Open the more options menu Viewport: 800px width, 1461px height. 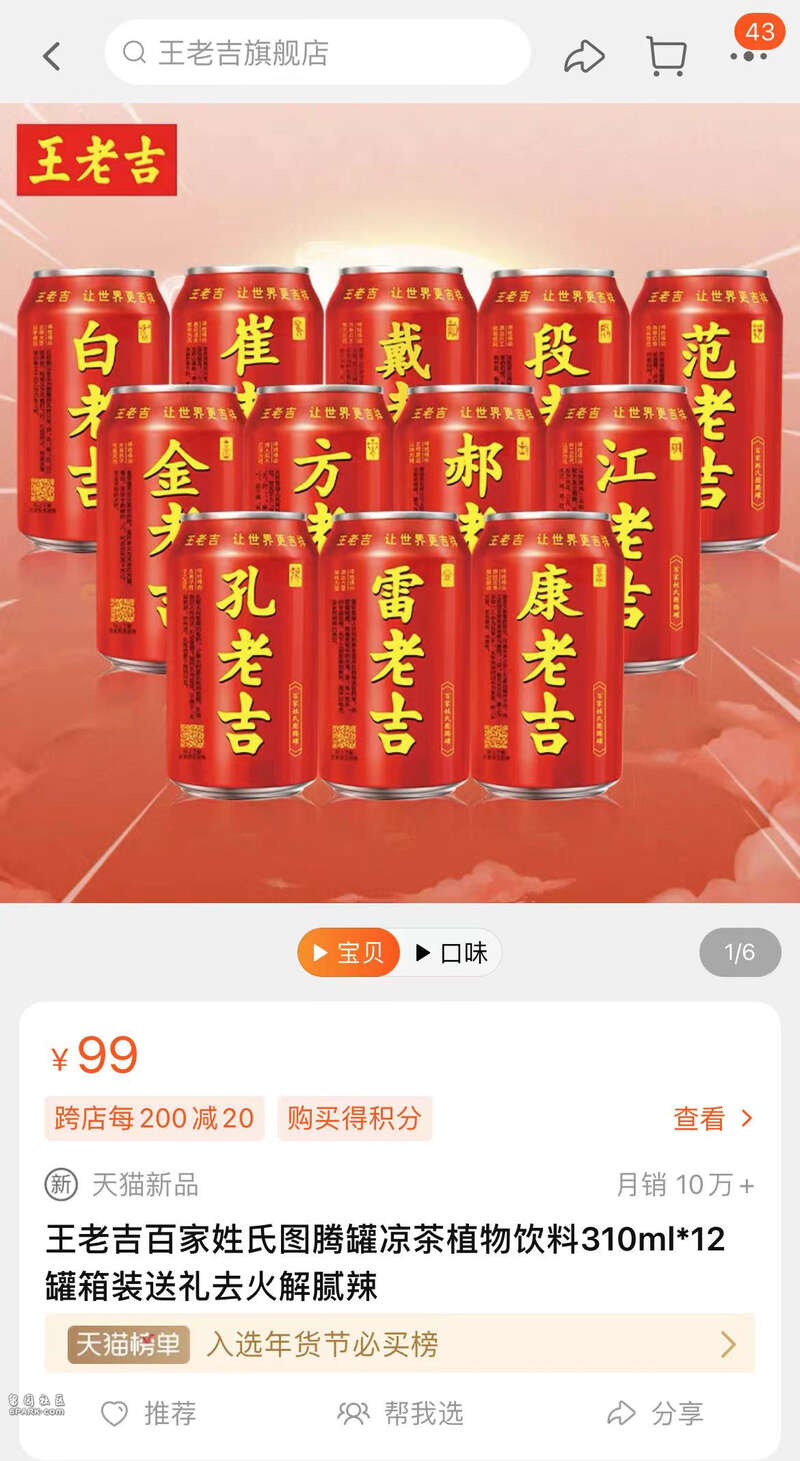pos(748,56)
